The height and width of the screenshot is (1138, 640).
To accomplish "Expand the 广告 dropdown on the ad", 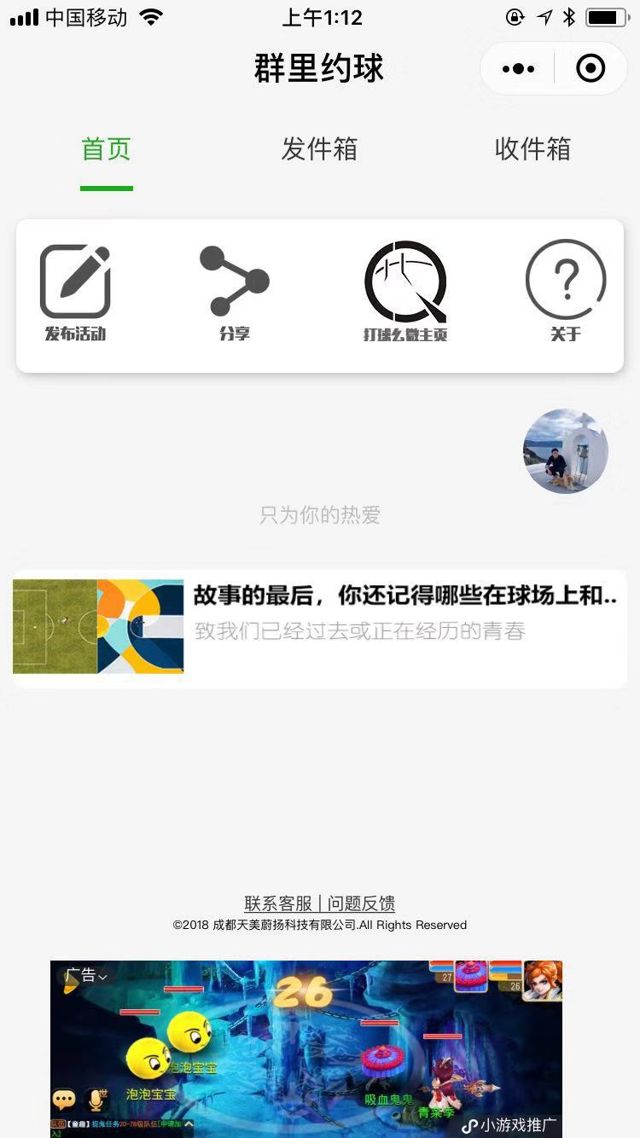I will click(87, 975).
